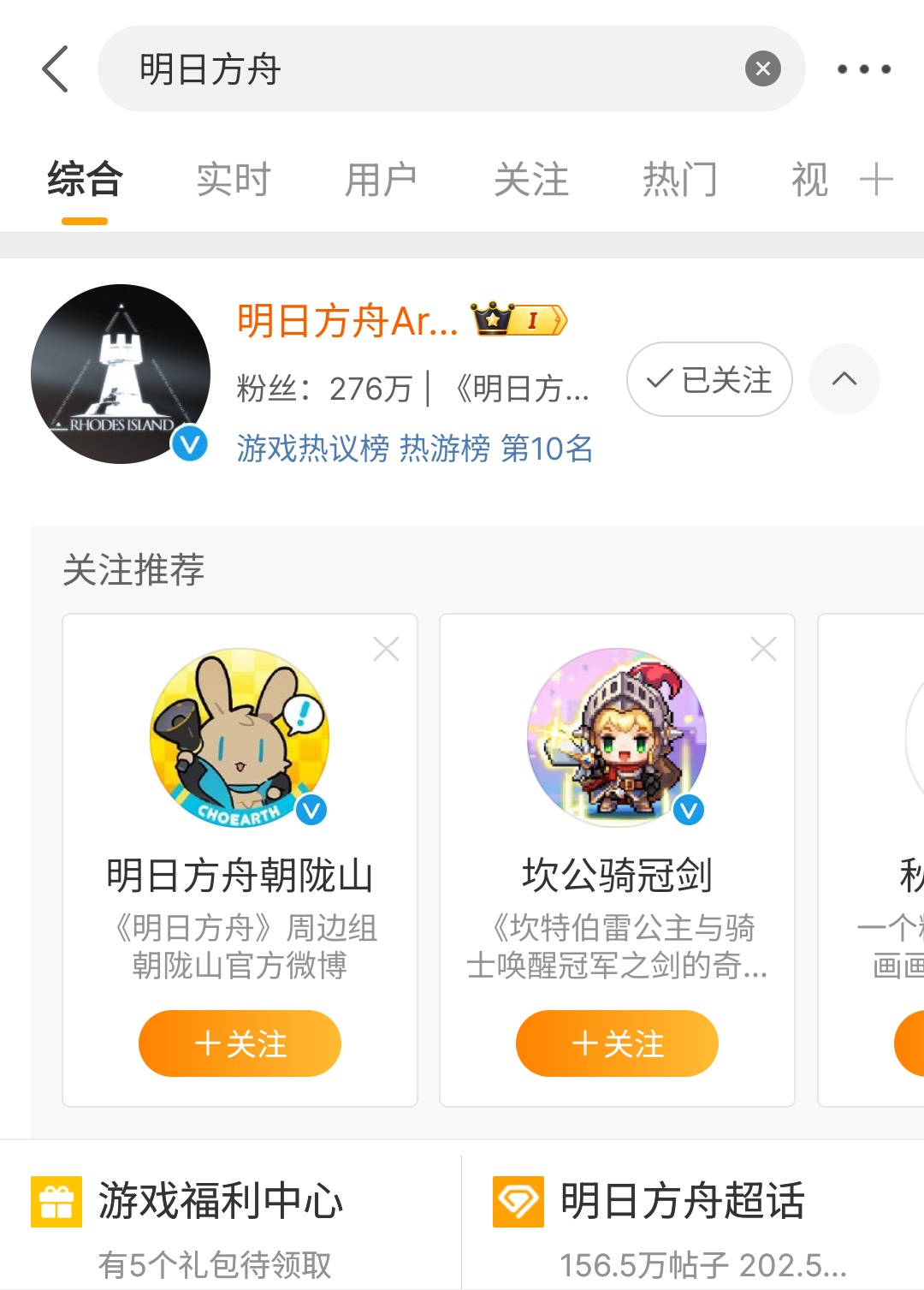Expand more tabs with the plus icon
This screenshot has height=1290, width=924.
[x=876, y=179]
